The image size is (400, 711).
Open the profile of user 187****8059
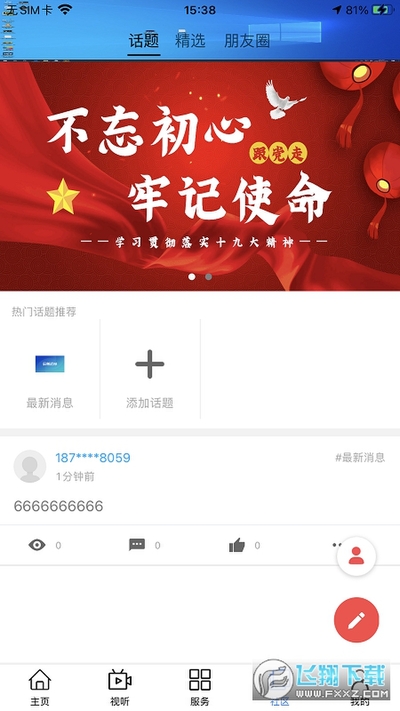tap(93, 458)
